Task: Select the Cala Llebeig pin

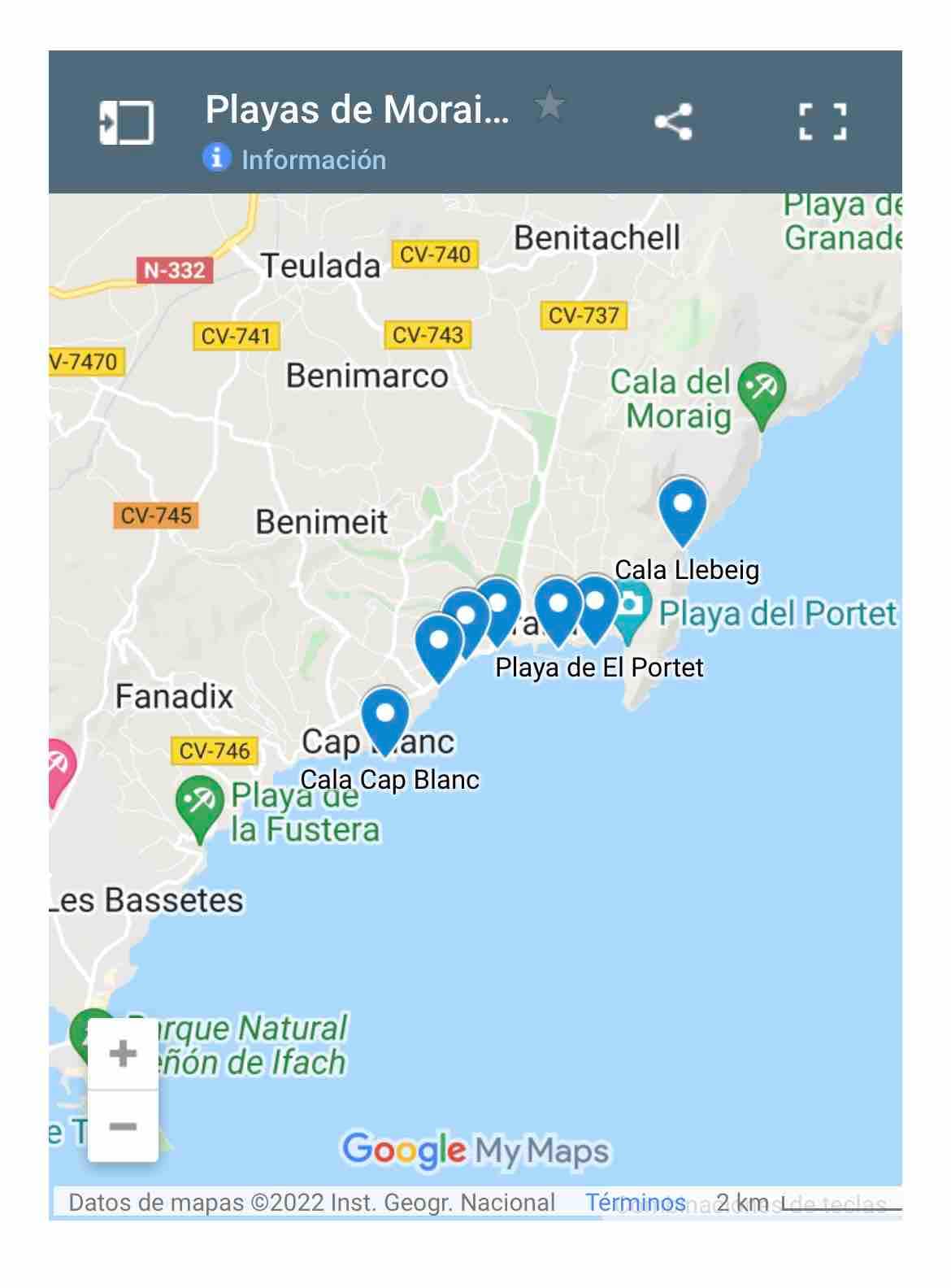Action: [682, 508]
